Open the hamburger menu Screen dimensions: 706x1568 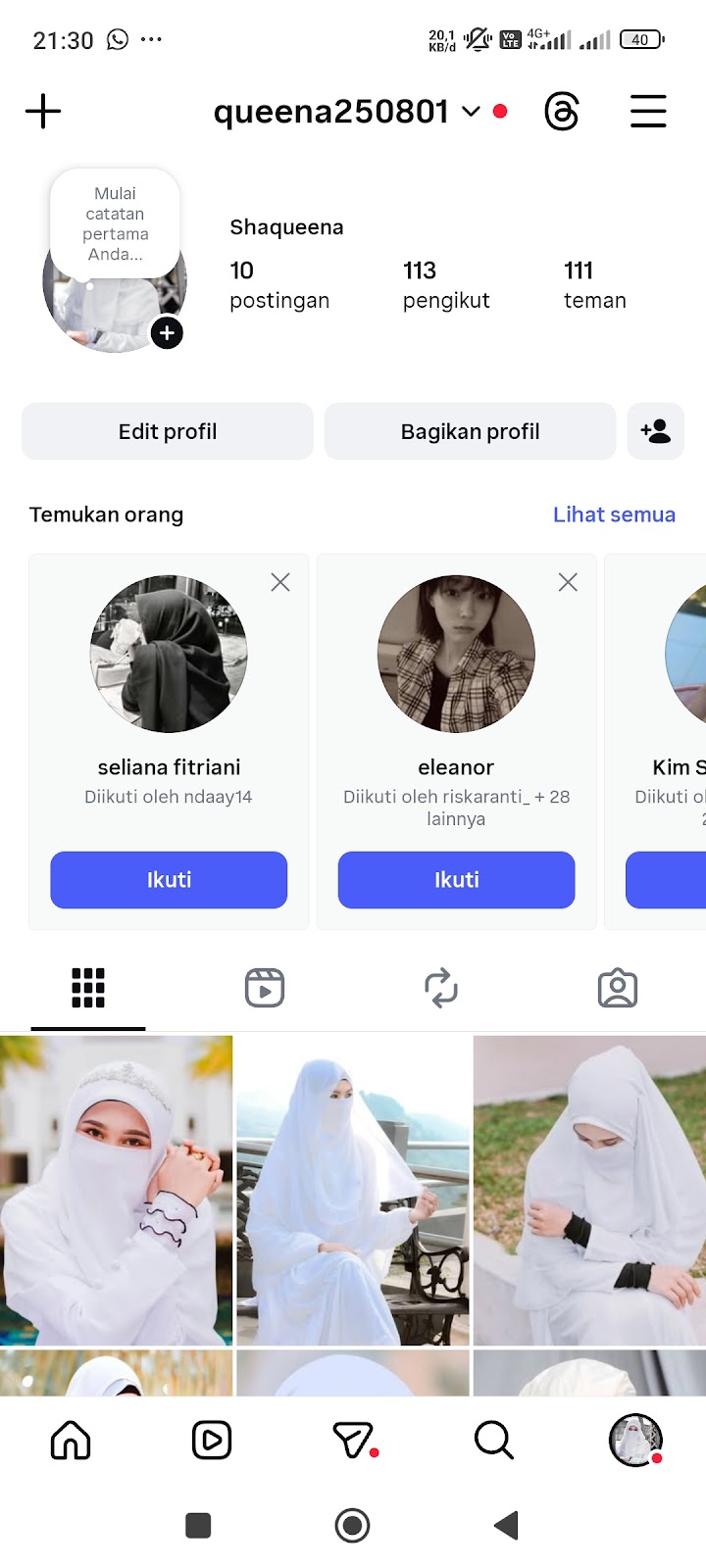648,112
